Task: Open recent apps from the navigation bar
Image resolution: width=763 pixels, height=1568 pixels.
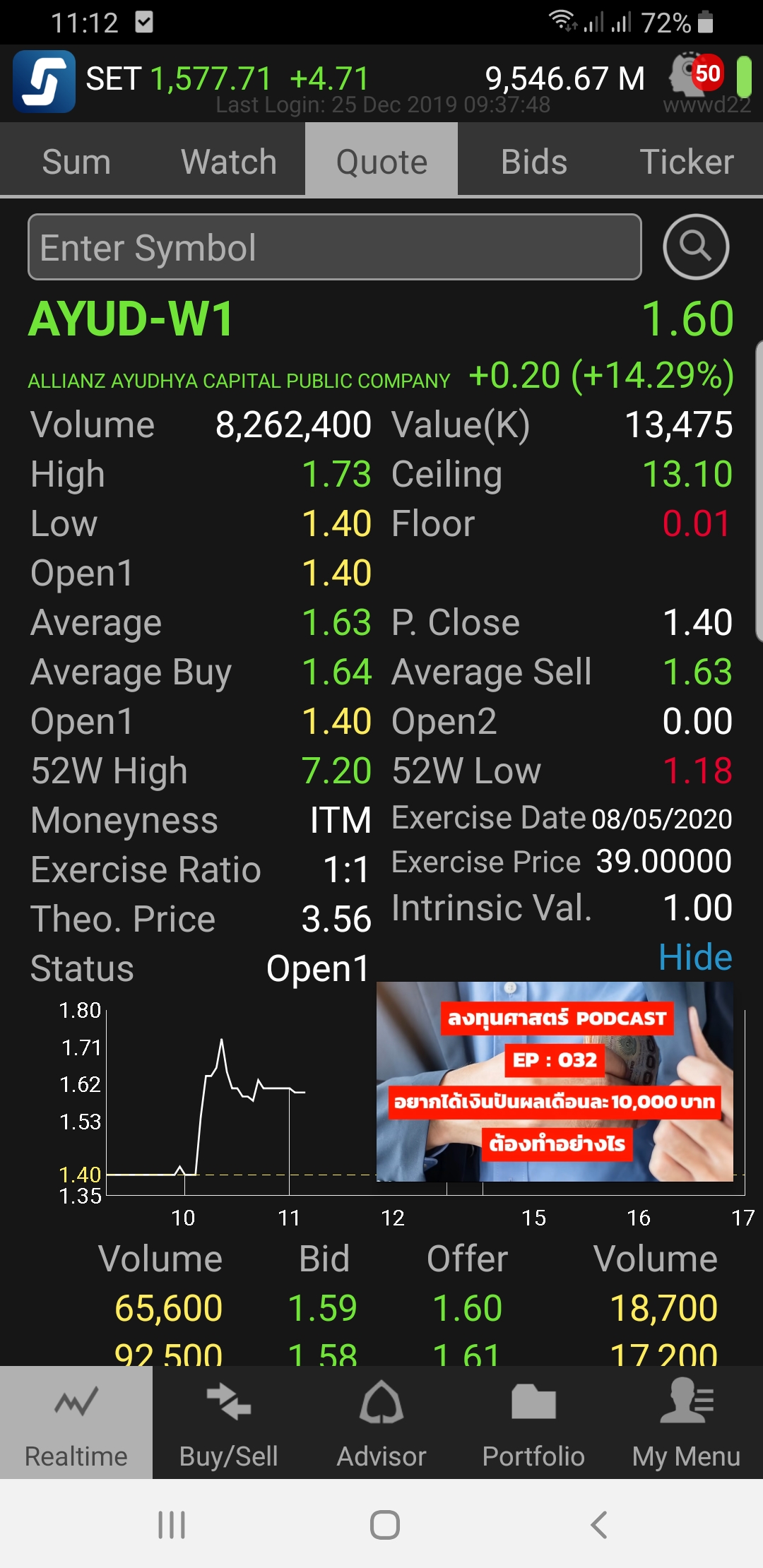Action: [x=172, y=1524]
